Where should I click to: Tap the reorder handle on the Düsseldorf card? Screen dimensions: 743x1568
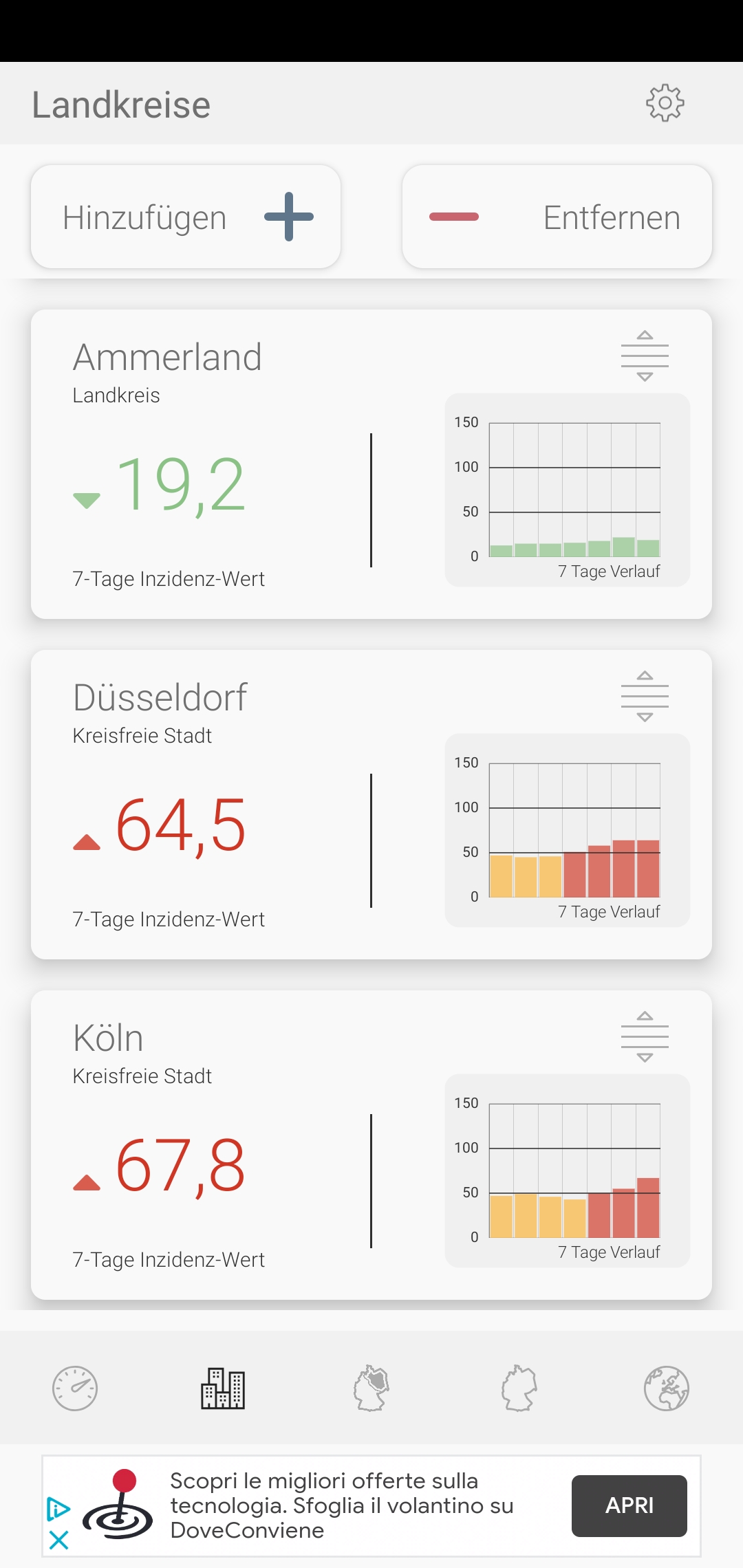point(645,696)
